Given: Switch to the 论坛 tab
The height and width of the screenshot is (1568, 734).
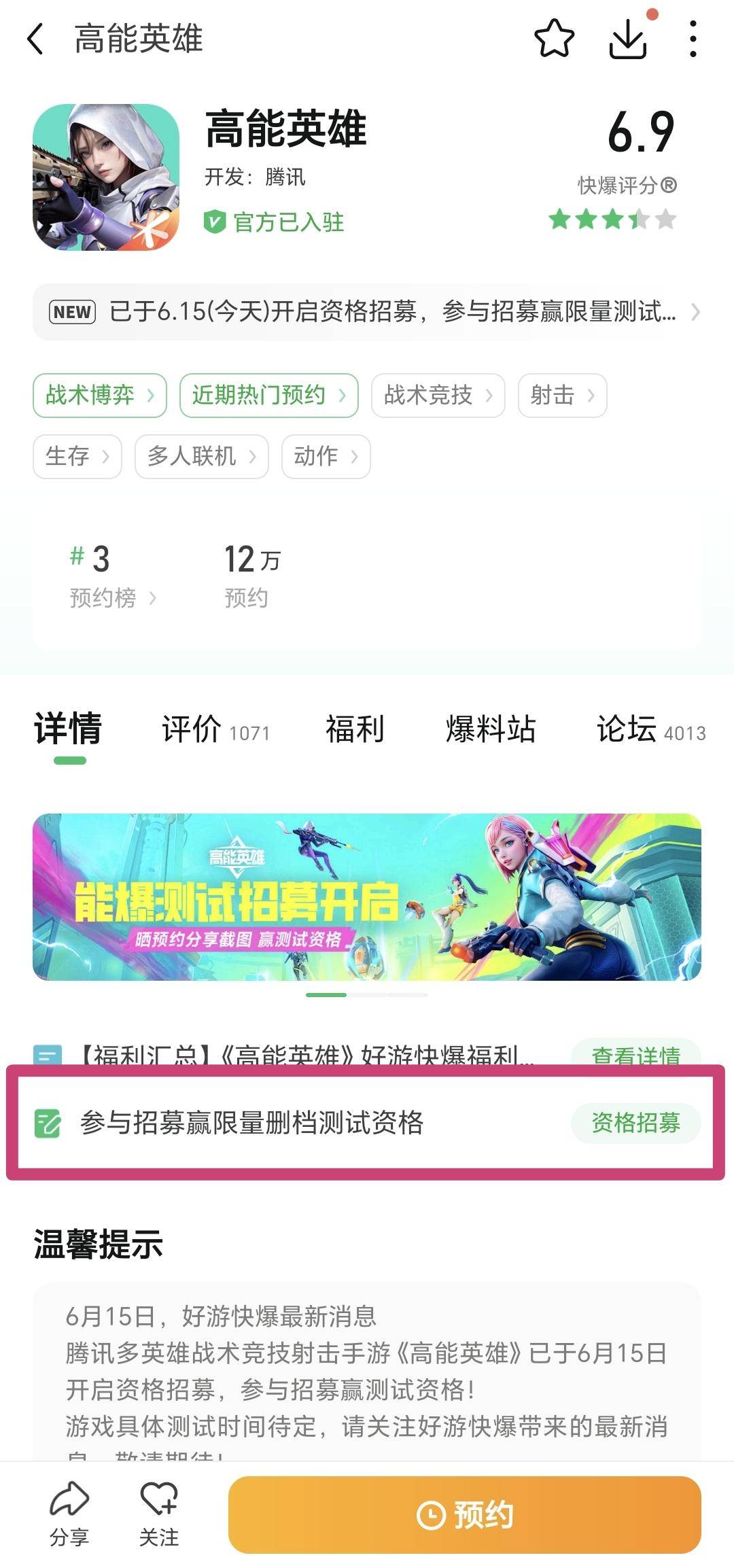Looking at the screenshot, I should (650, 729).
